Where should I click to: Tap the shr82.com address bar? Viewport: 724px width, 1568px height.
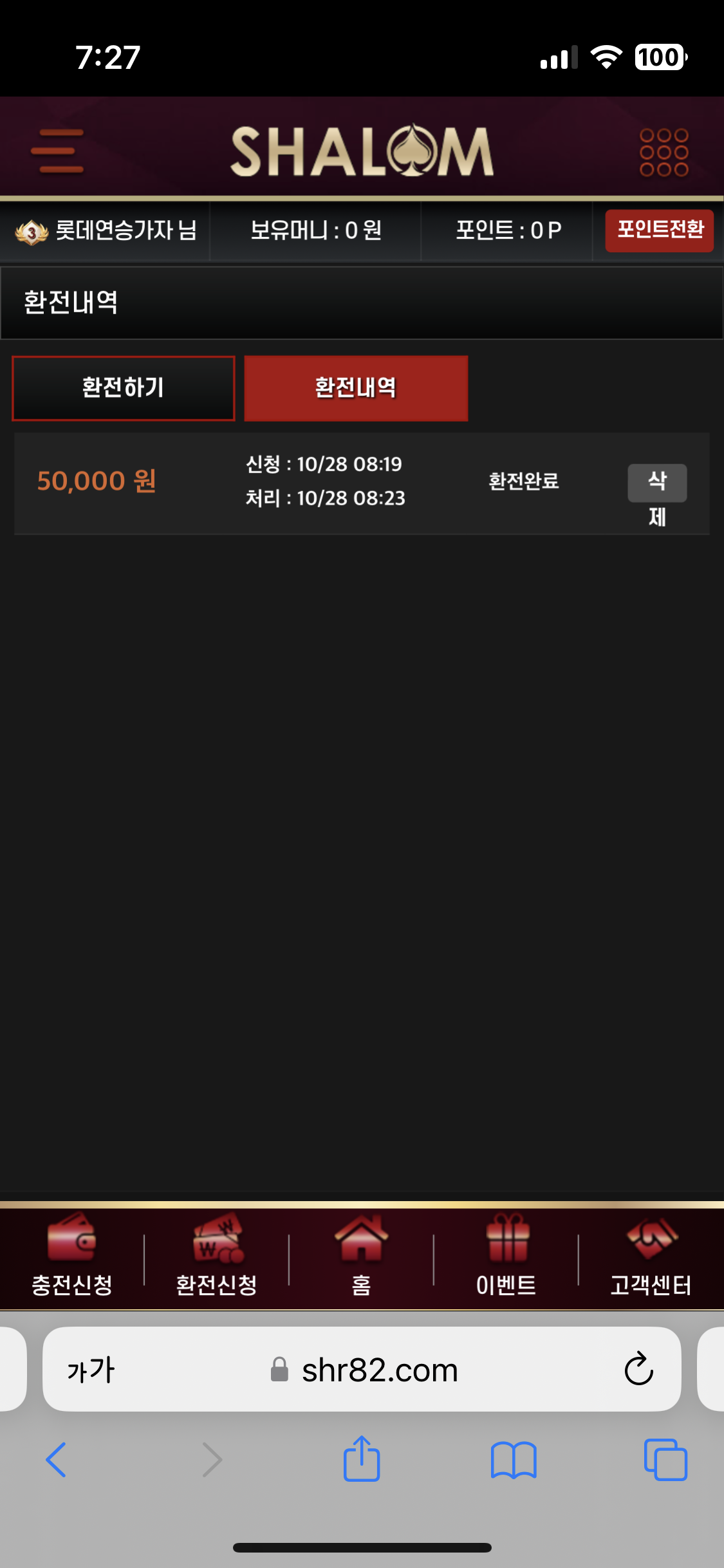(380, 1370)
